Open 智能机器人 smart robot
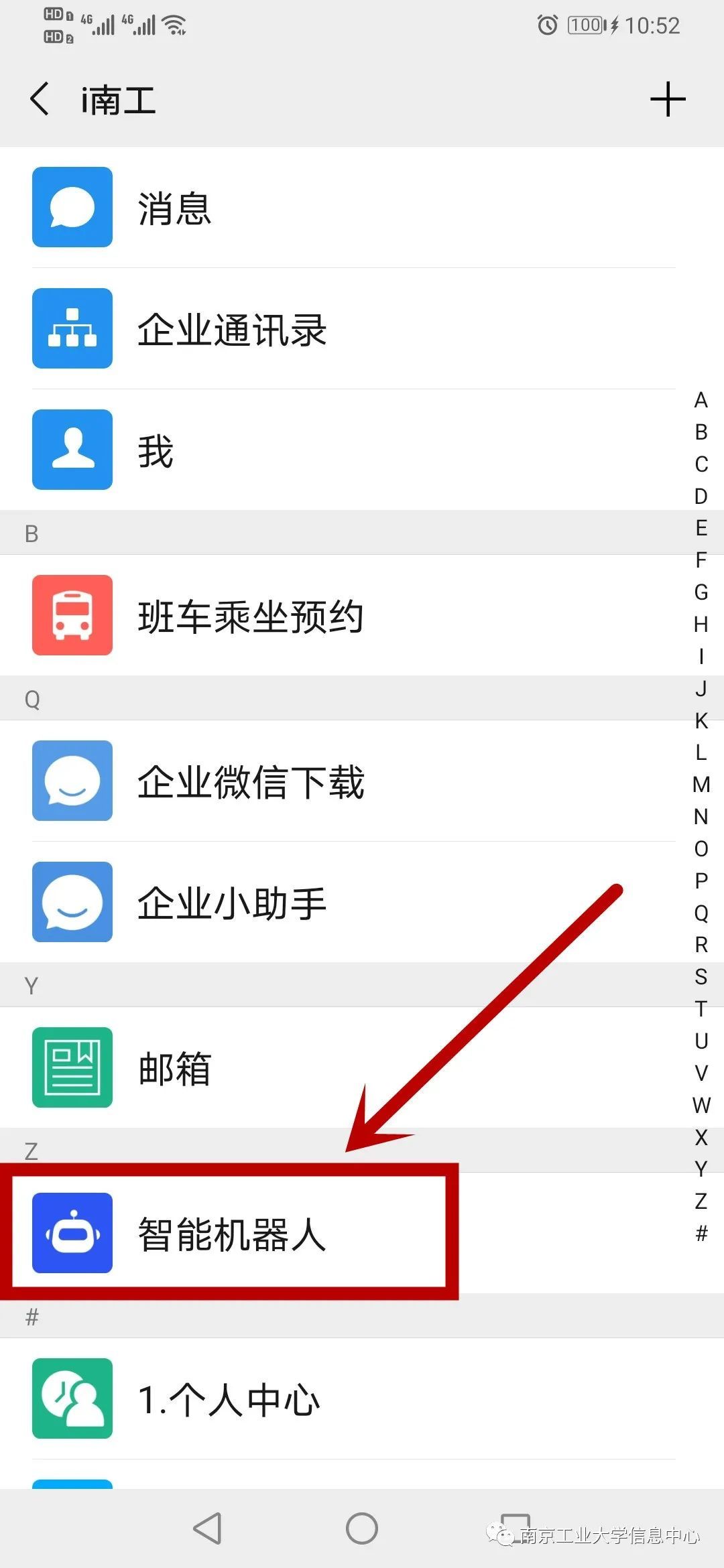 [x=231, y=1234]
